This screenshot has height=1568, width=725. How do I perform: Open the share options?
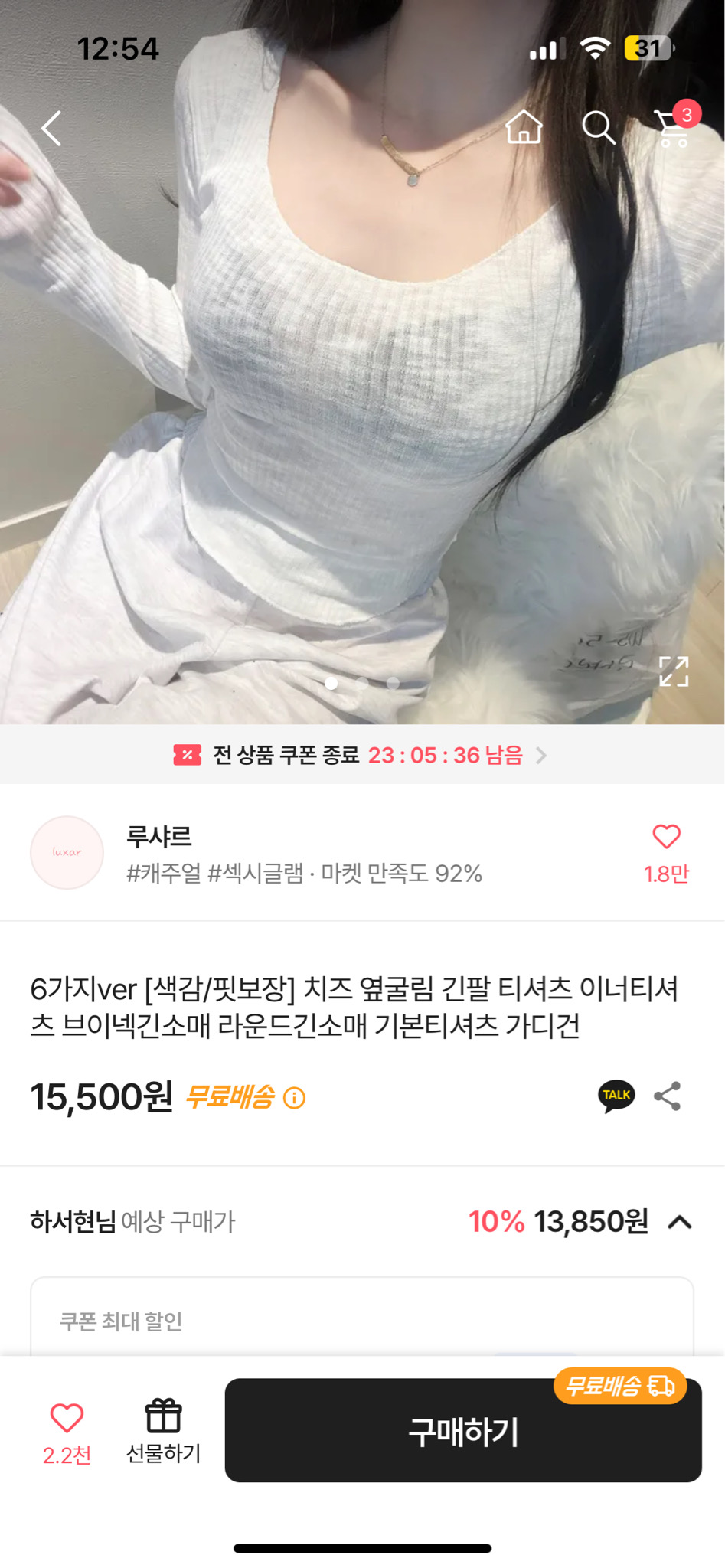point(668,1095)
